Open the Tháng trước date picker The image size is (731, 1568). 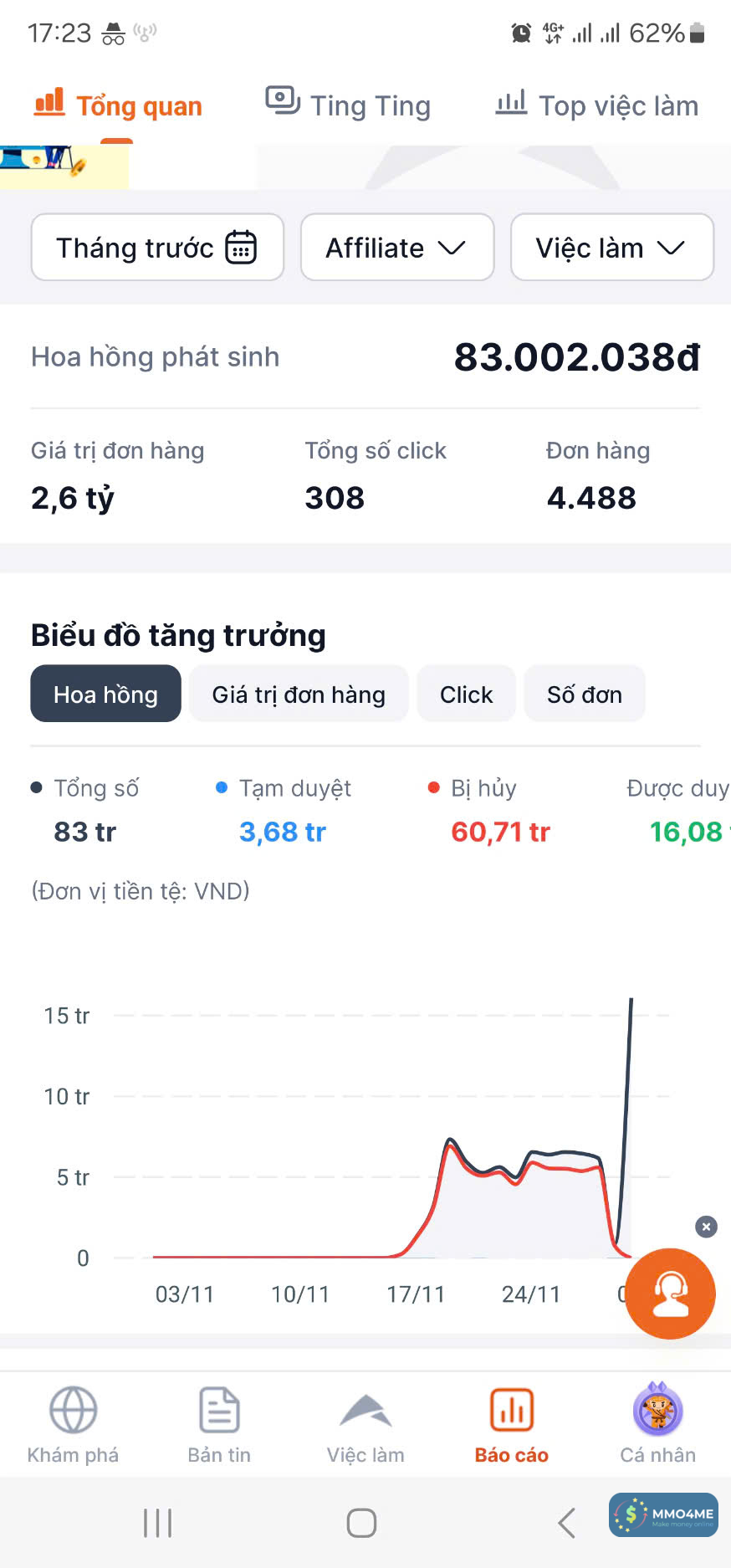157,248
